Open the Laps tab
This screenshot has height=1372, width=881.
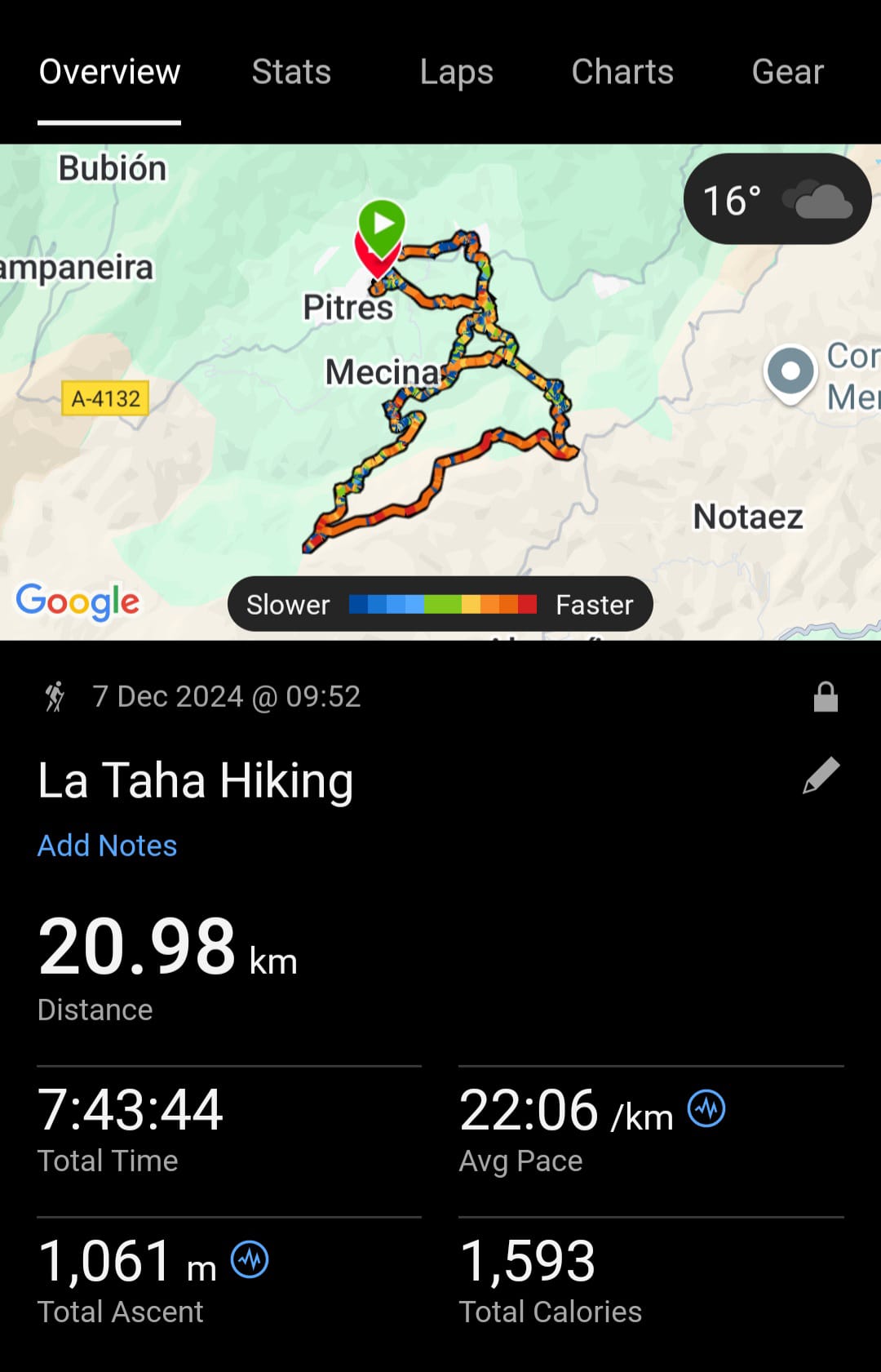pos(456,72)
